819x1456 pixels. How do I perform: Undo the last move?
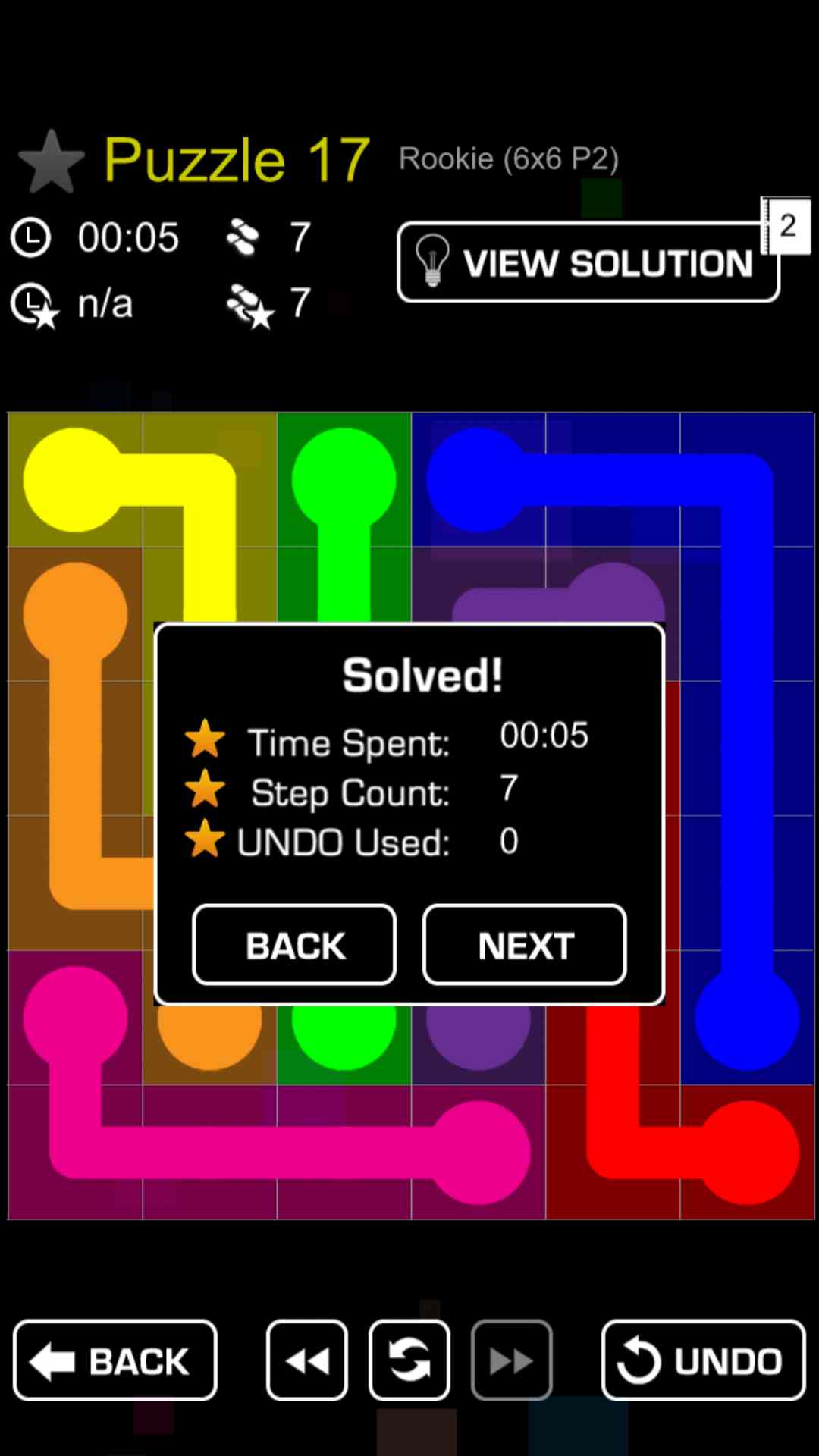pos(703,1360)
